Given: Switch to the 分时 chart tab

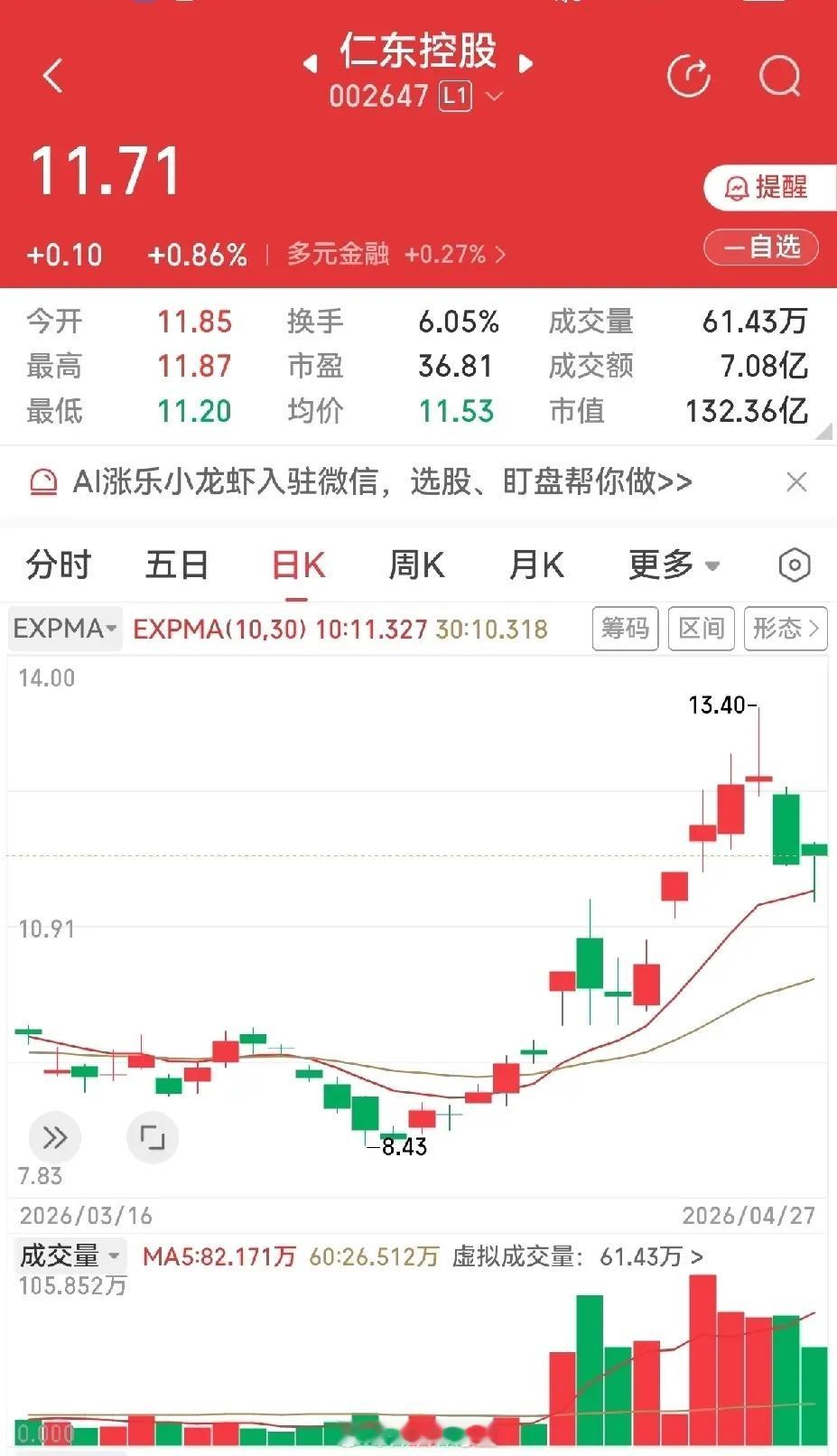Looking at the screenshot, I should point(59,565).
